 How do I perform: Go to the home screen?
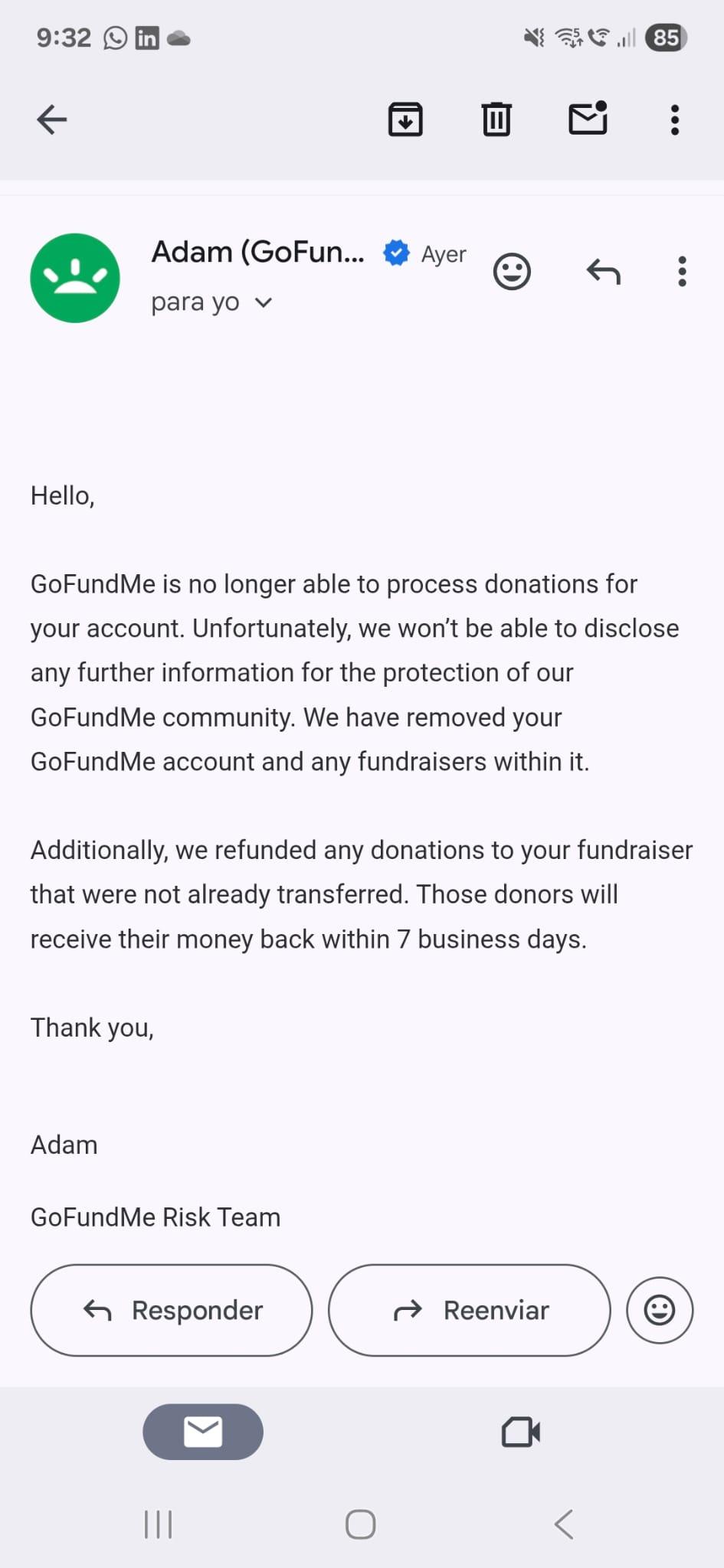point(361,1524)
